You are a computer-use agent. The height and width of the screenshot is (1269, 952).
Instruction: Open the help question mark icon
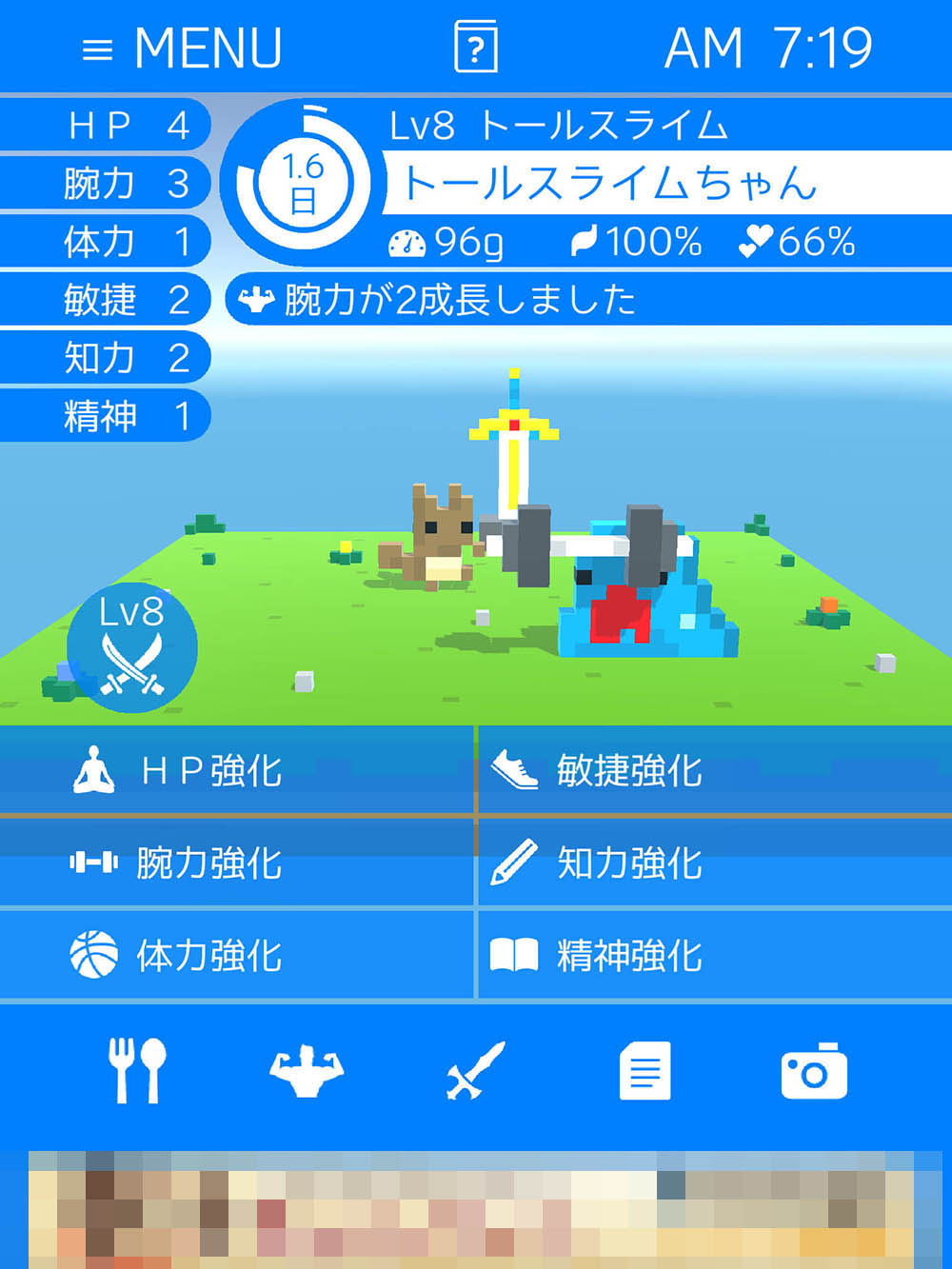476,47
